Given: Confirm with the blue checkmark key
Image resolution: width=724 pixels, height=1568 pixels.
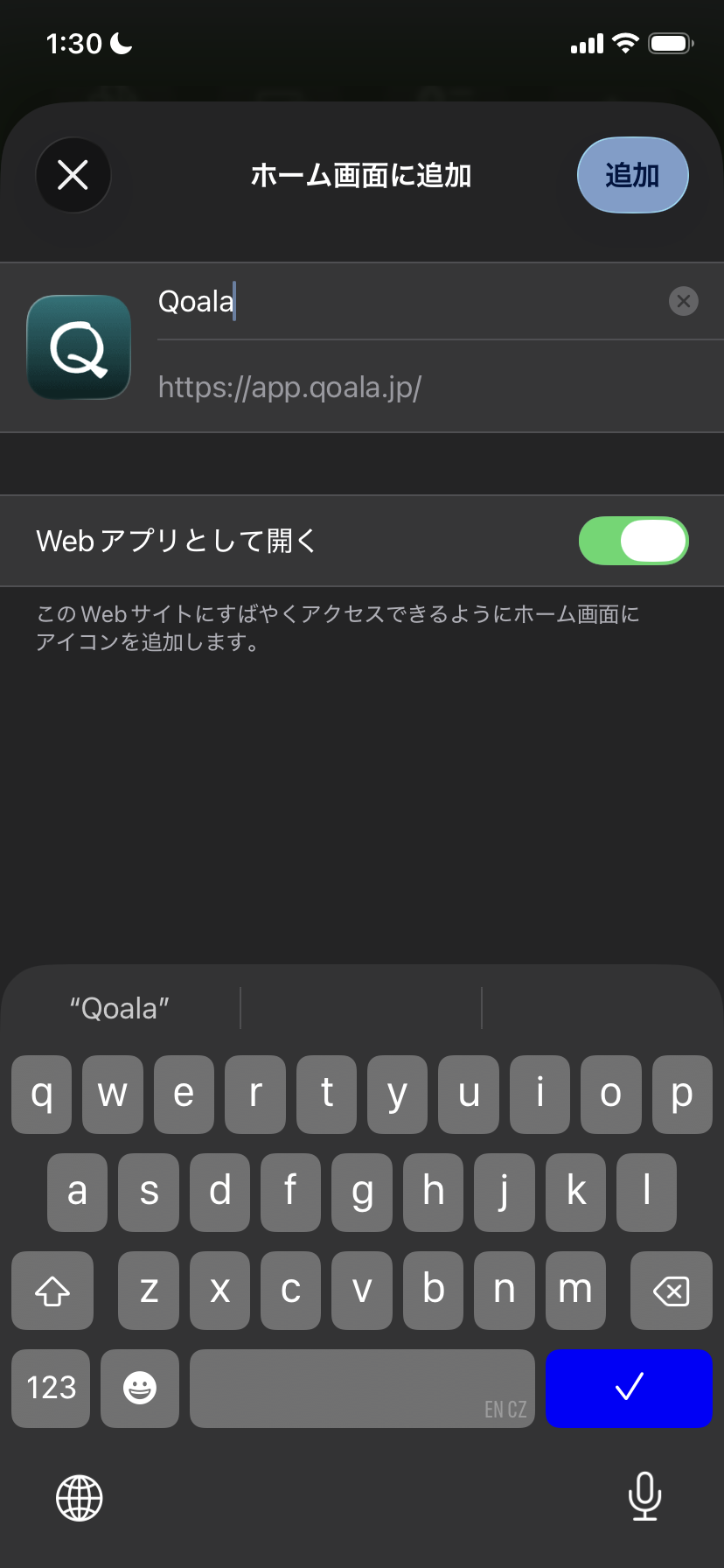Looking at the screenshot, I should pos(629,1388).
